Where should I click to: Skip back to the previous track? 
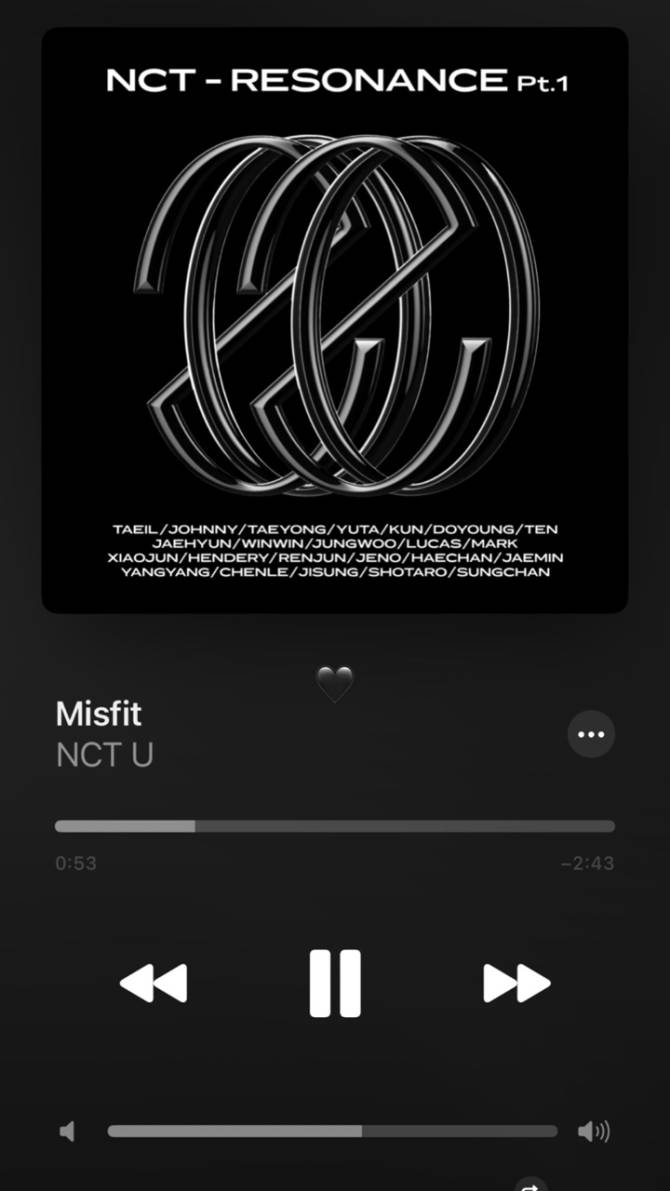153,983
